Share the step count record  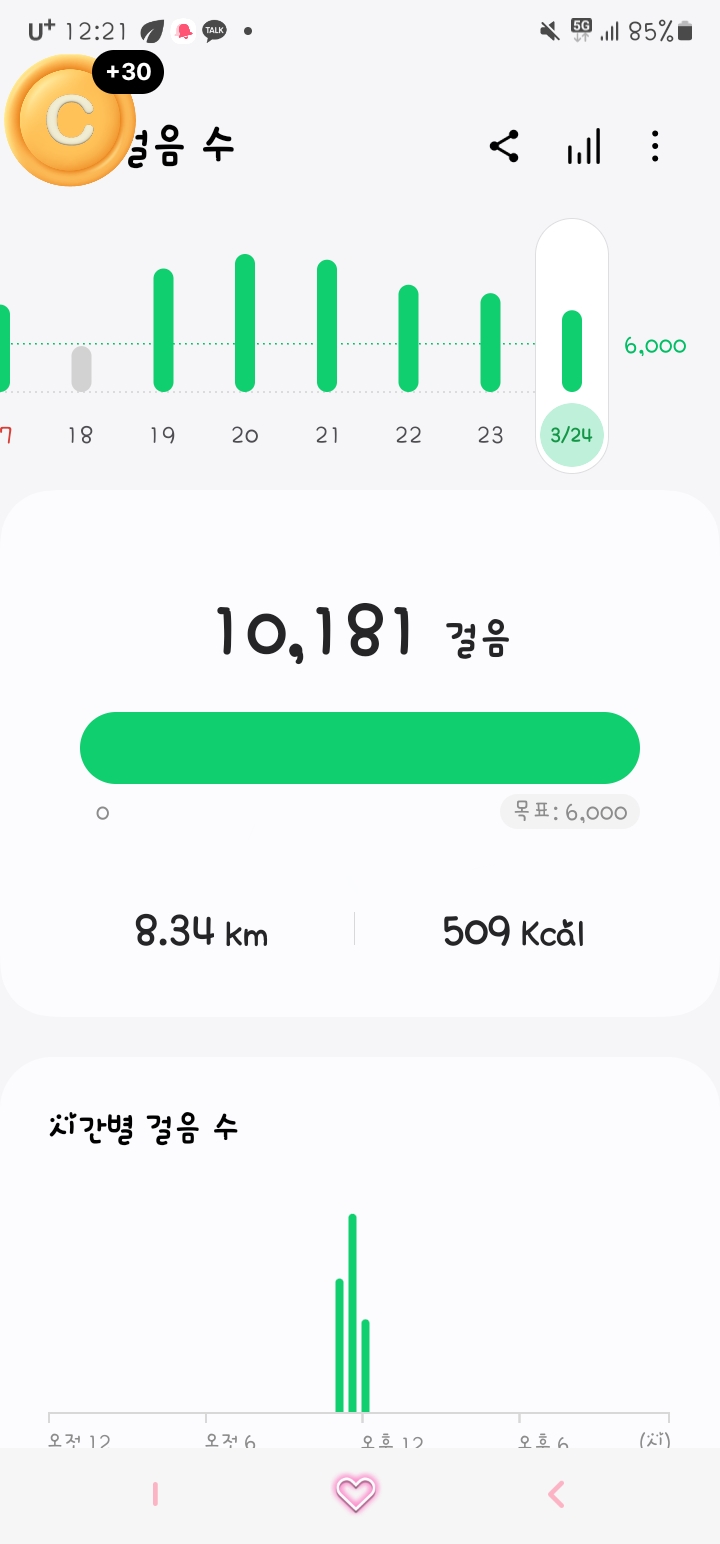coord(504,147)
